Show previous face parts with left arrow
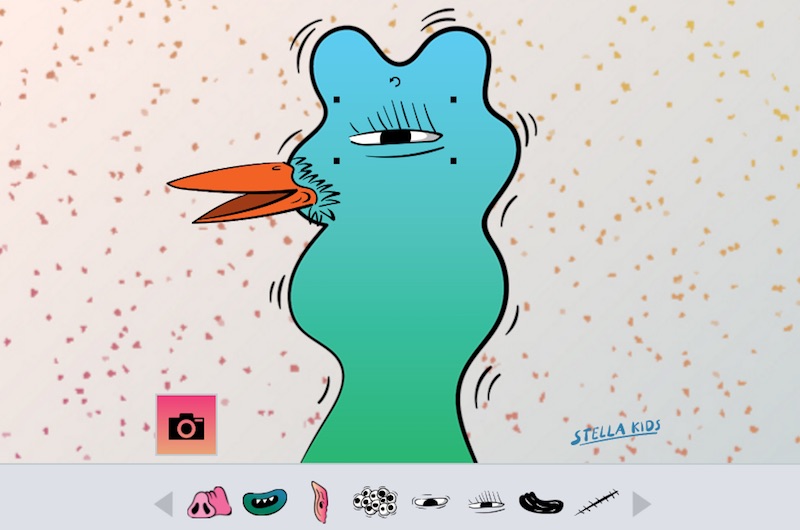 point(164,504)
